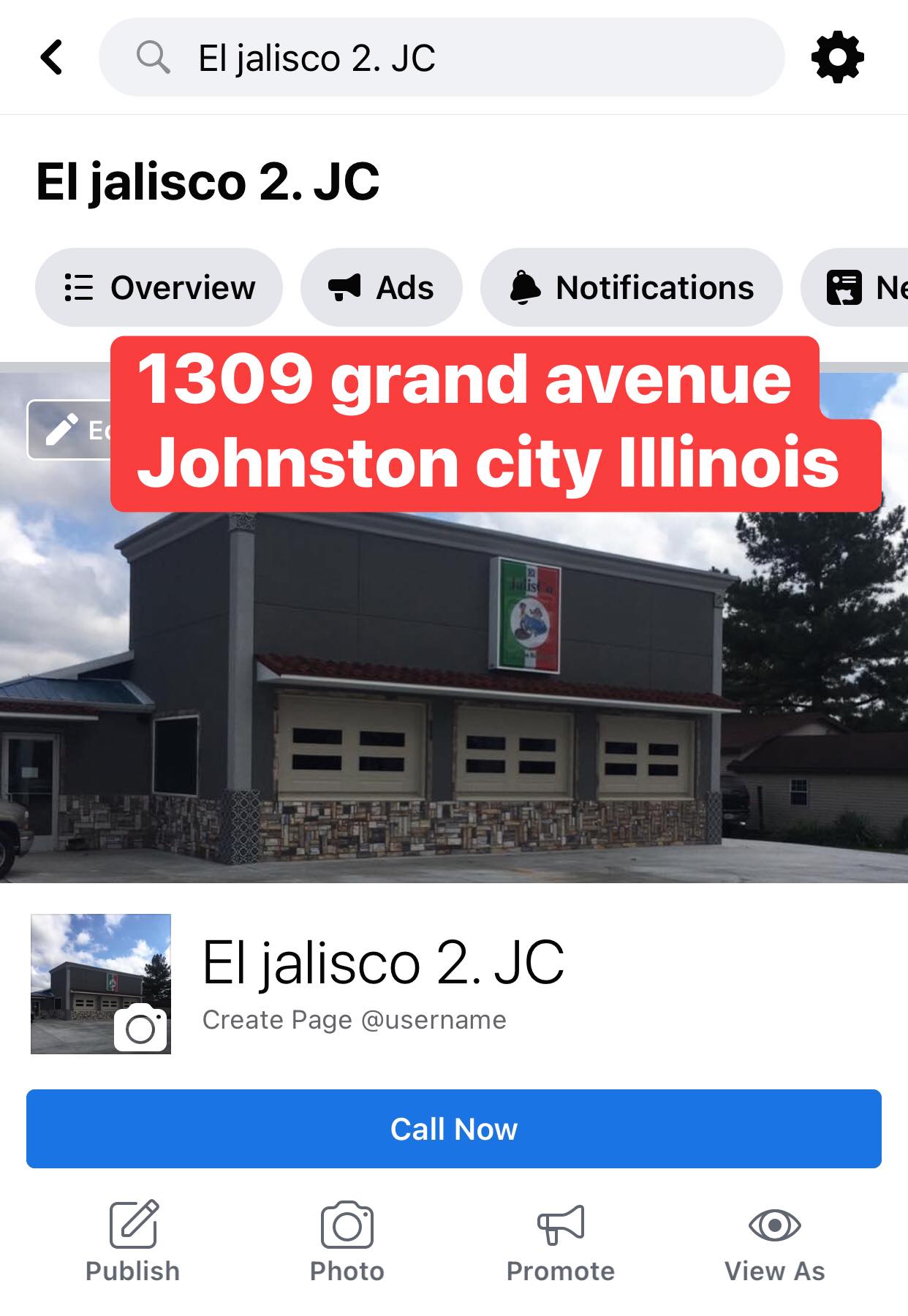Image resolution: width=908 pixels, height=1316 pixels.
Task: Promote the page
Action: tap(560, 1241)
